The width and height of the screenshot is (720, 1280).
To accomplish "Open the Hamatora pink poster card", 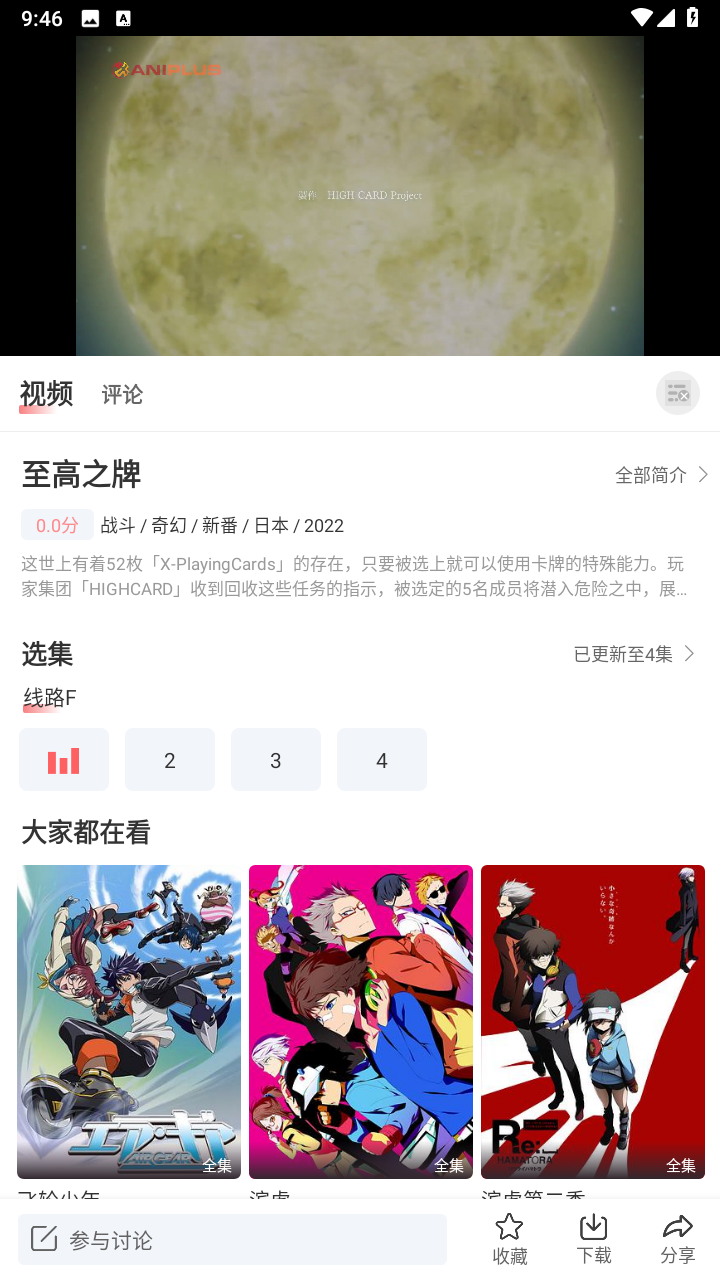I will pyautogui.click(x=361, y=1020).
